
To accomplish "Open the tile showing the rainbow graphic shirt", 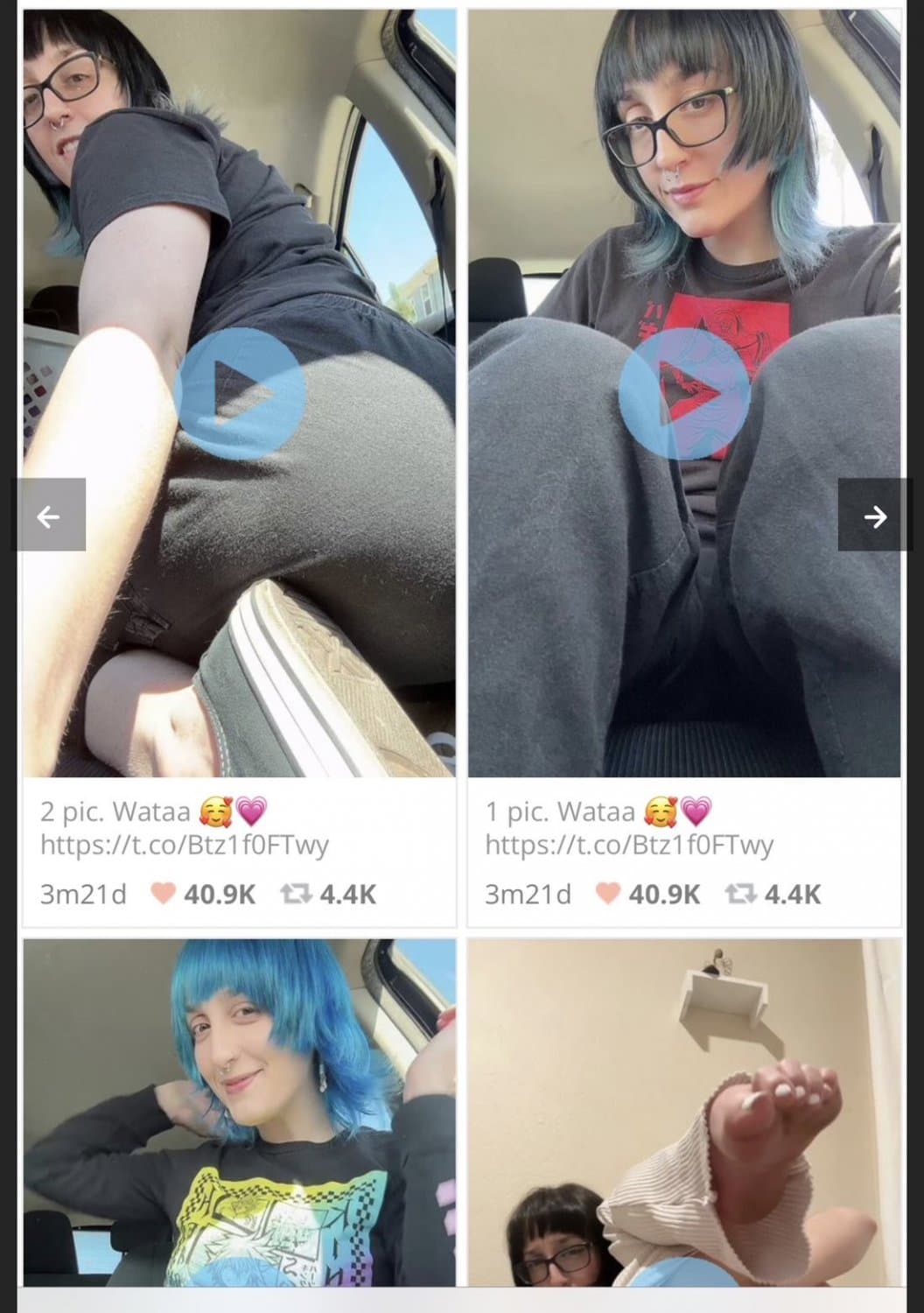I will click(239, 1112).
